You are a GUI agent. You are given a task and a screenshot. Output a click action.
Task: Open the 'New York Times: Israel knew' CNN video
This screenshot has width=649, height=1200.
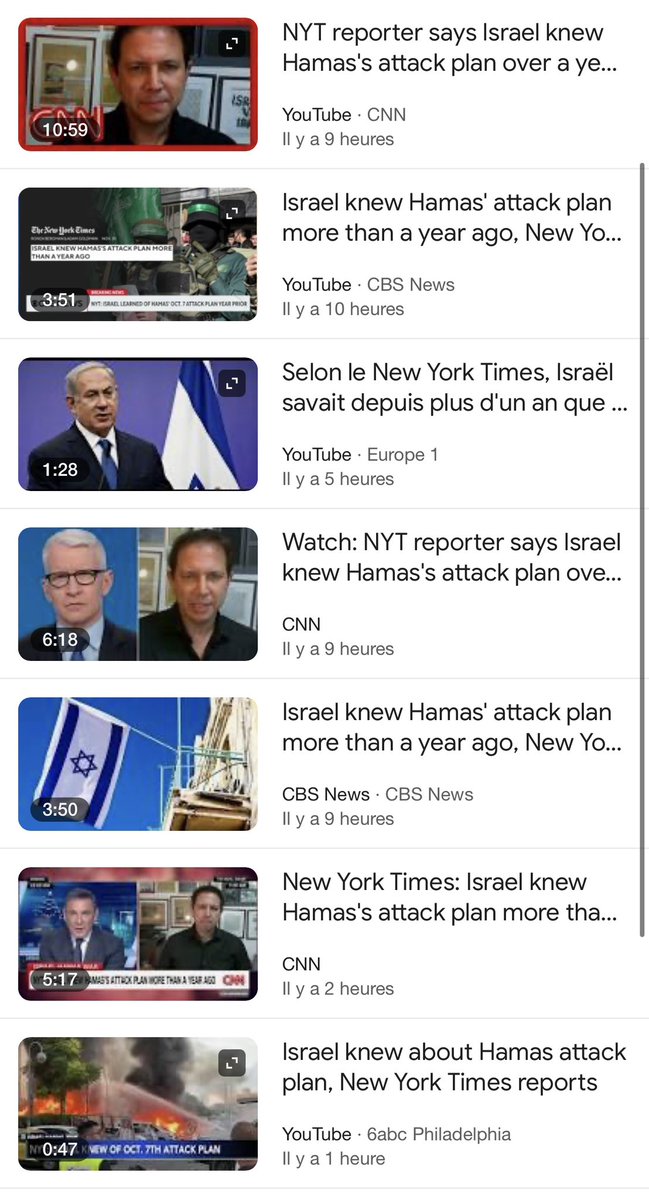point(449,898)
